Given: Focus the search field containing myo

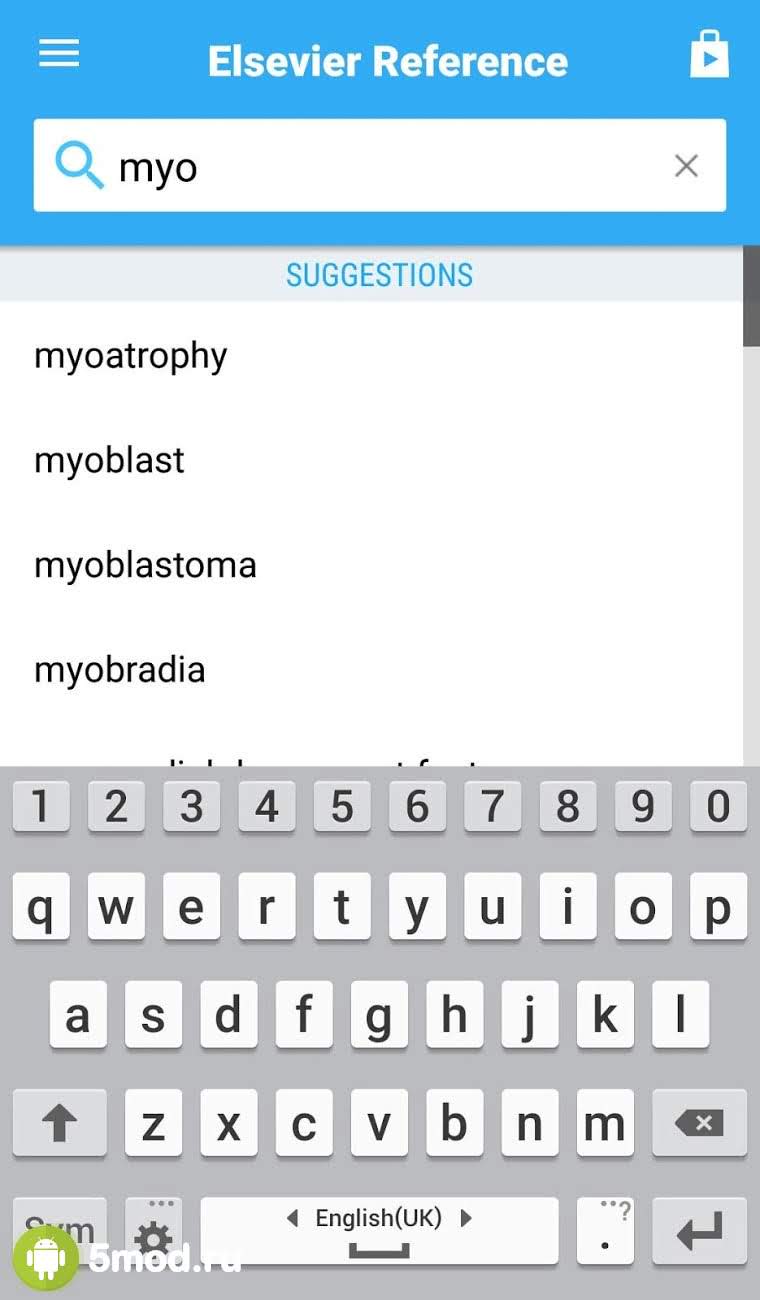Looking at the screenshot, I should click(380, 166).
